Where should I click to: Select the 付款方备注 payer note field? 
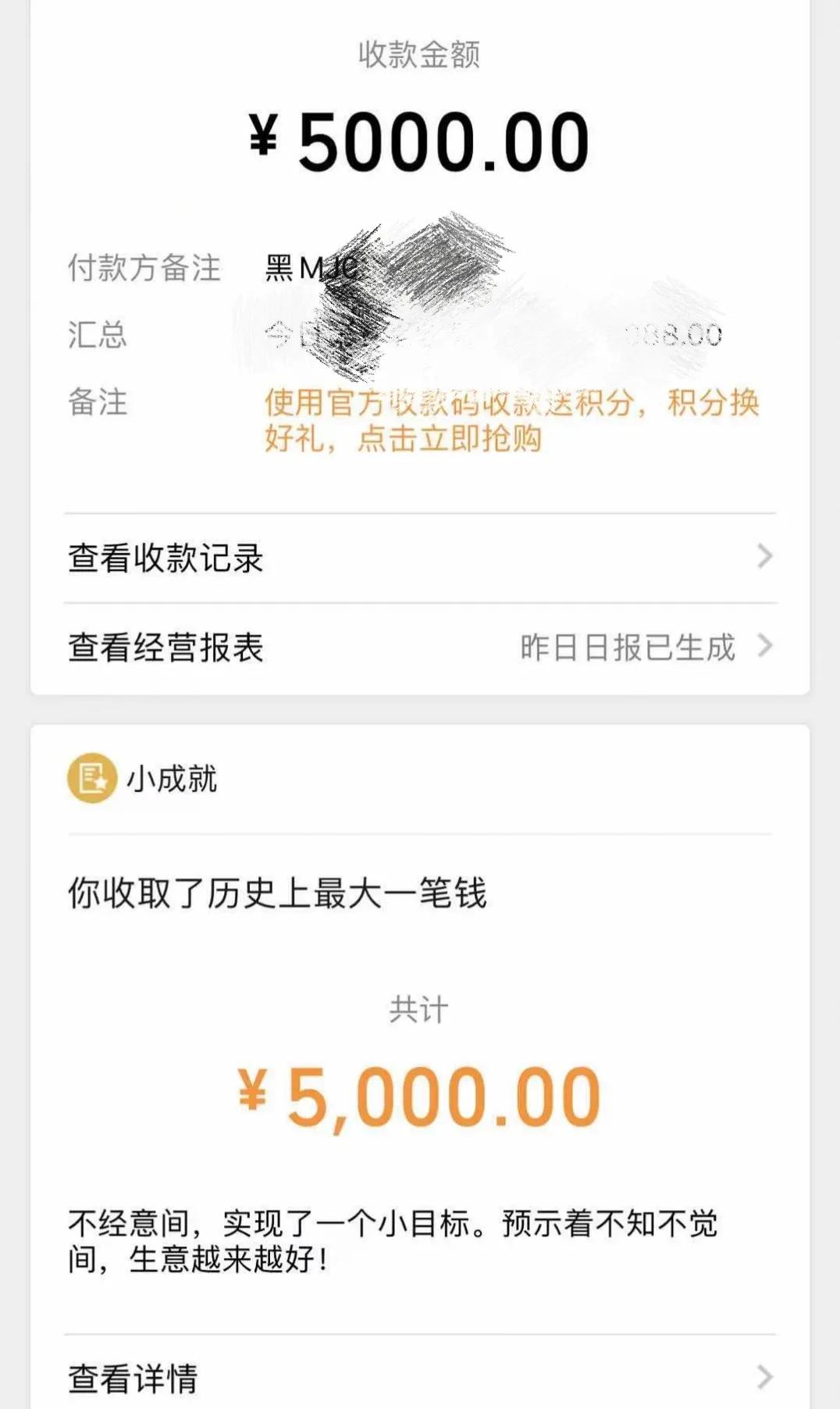coord(144,269)
